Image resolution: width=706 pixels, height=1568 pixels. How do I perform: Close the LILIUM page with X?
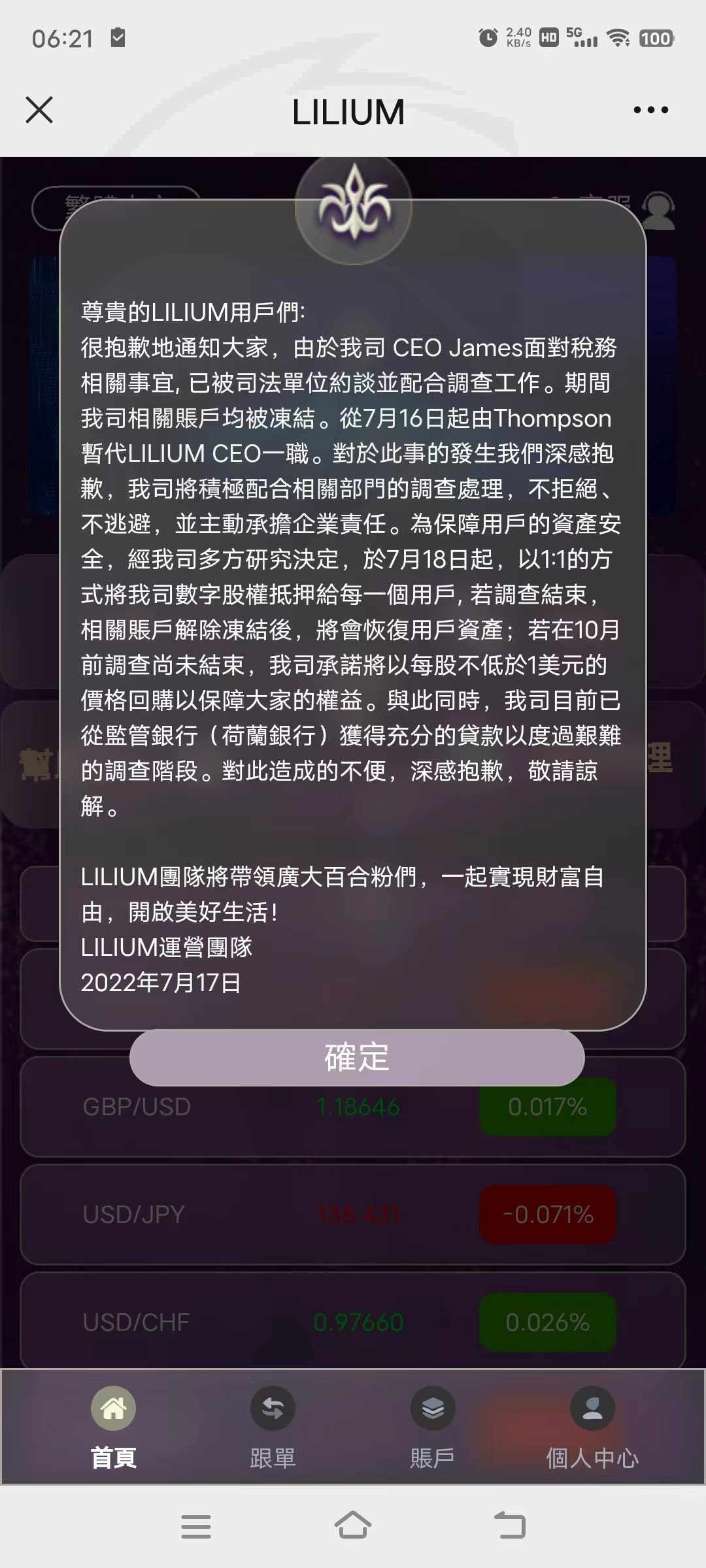click(x=39, y=110)
